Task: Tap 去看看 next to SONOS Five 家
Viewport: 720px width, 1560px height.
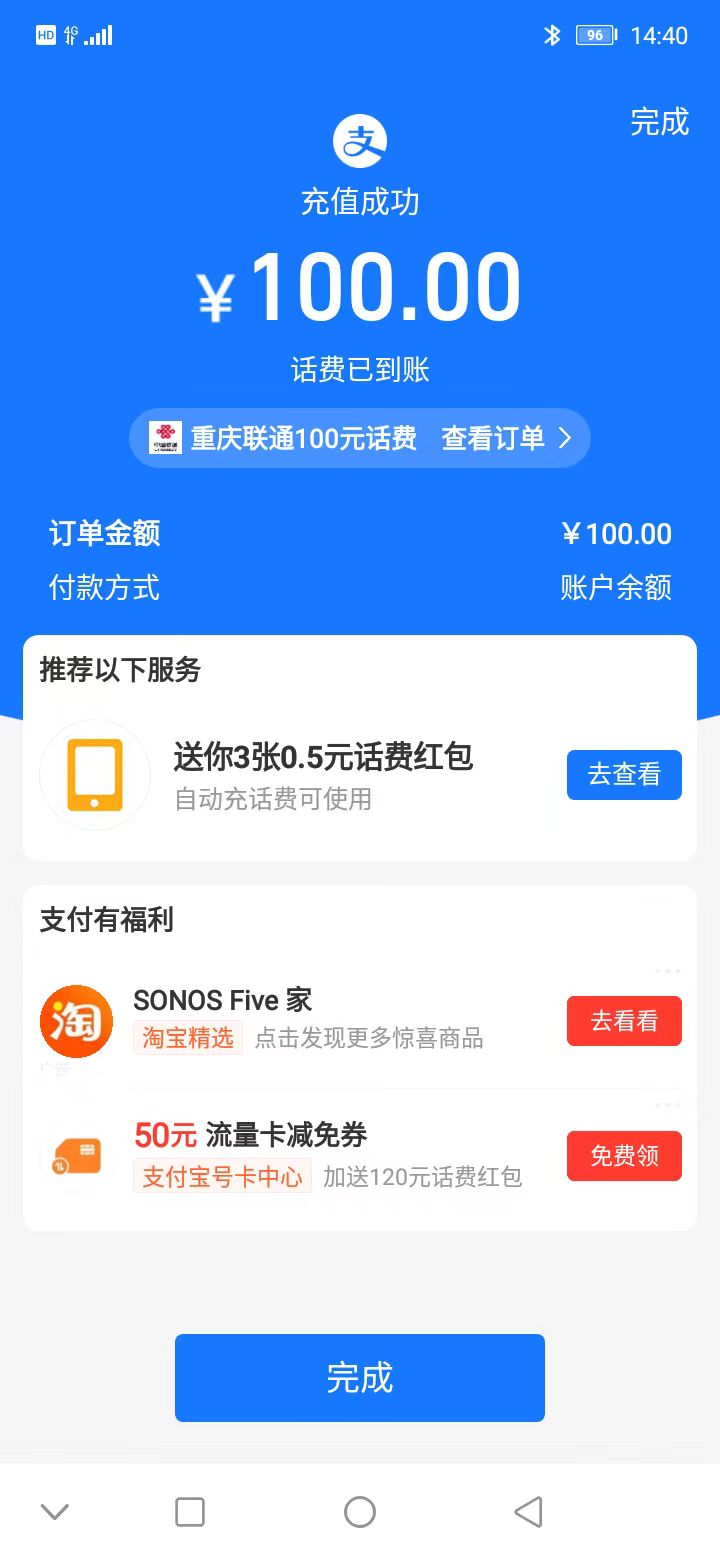Action: 624,1021
